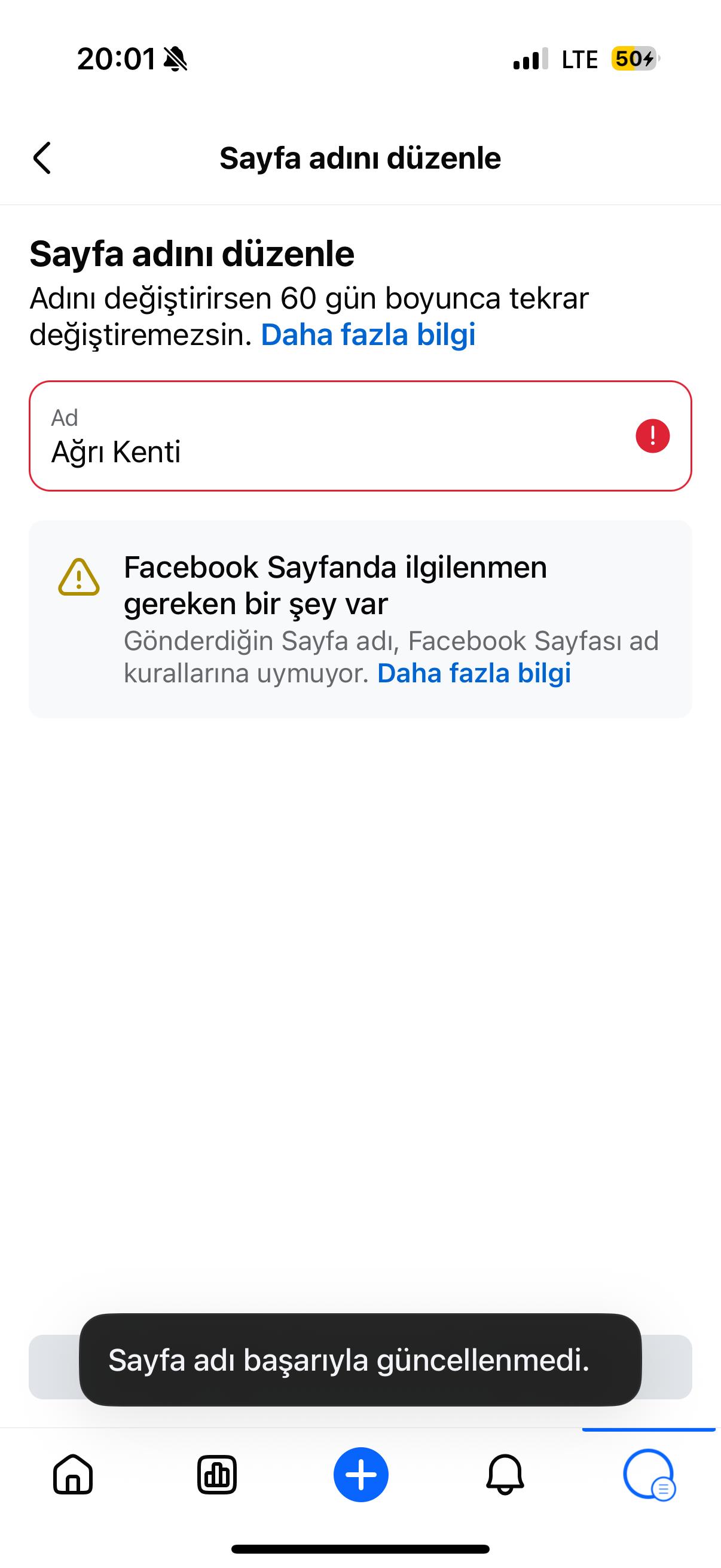Go back from Sayfa adını düzenle
Screen dimensions: 721x1568
point(42,158)
